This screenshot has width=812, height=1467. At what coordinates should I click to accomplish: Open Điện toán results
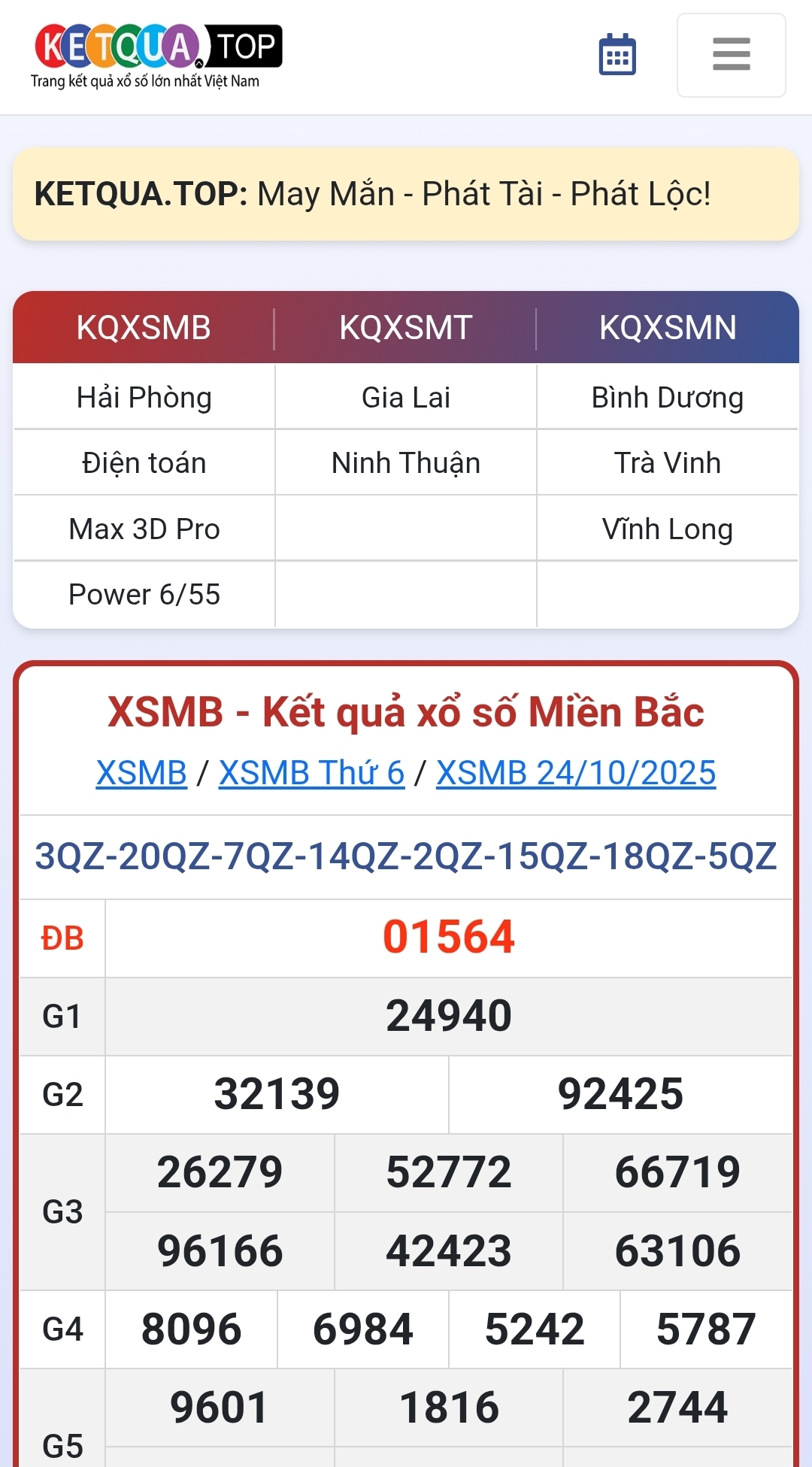tap(144, 463)
